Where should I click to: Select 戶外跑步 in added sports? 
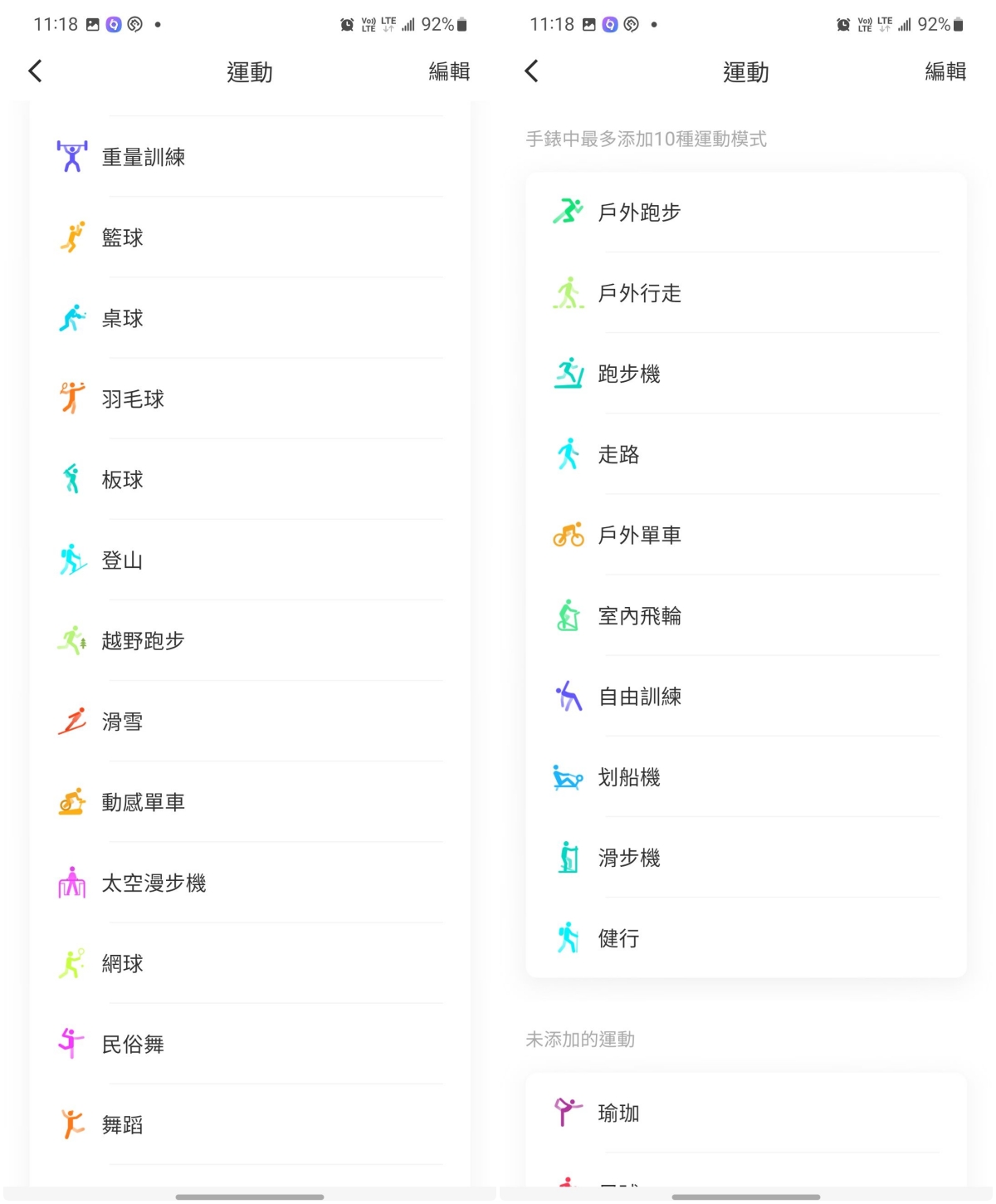[x=745, y=213]
